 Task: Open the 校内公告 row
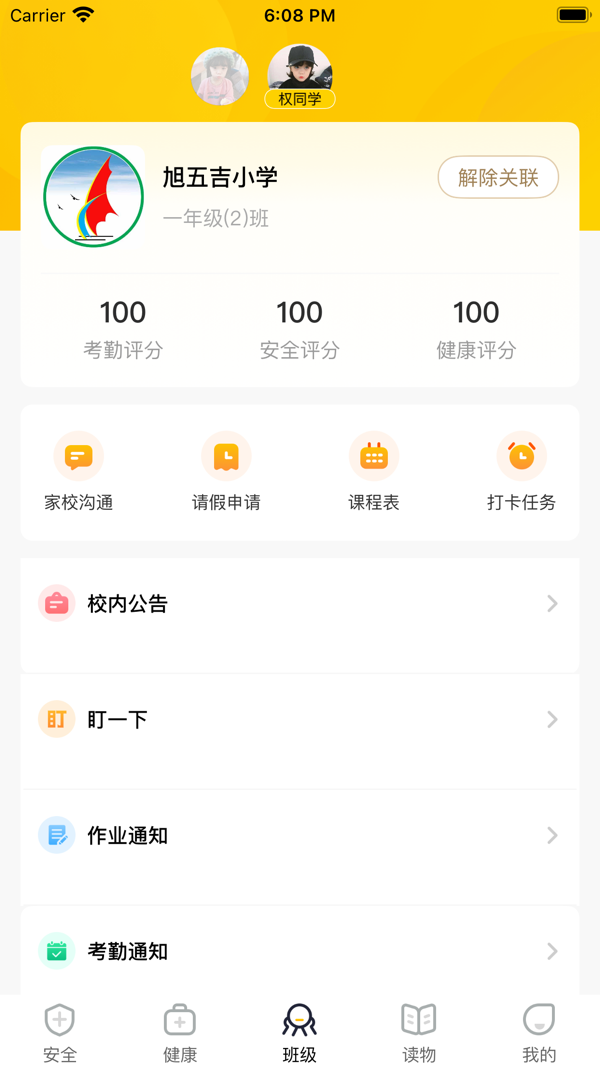(300, 604)
